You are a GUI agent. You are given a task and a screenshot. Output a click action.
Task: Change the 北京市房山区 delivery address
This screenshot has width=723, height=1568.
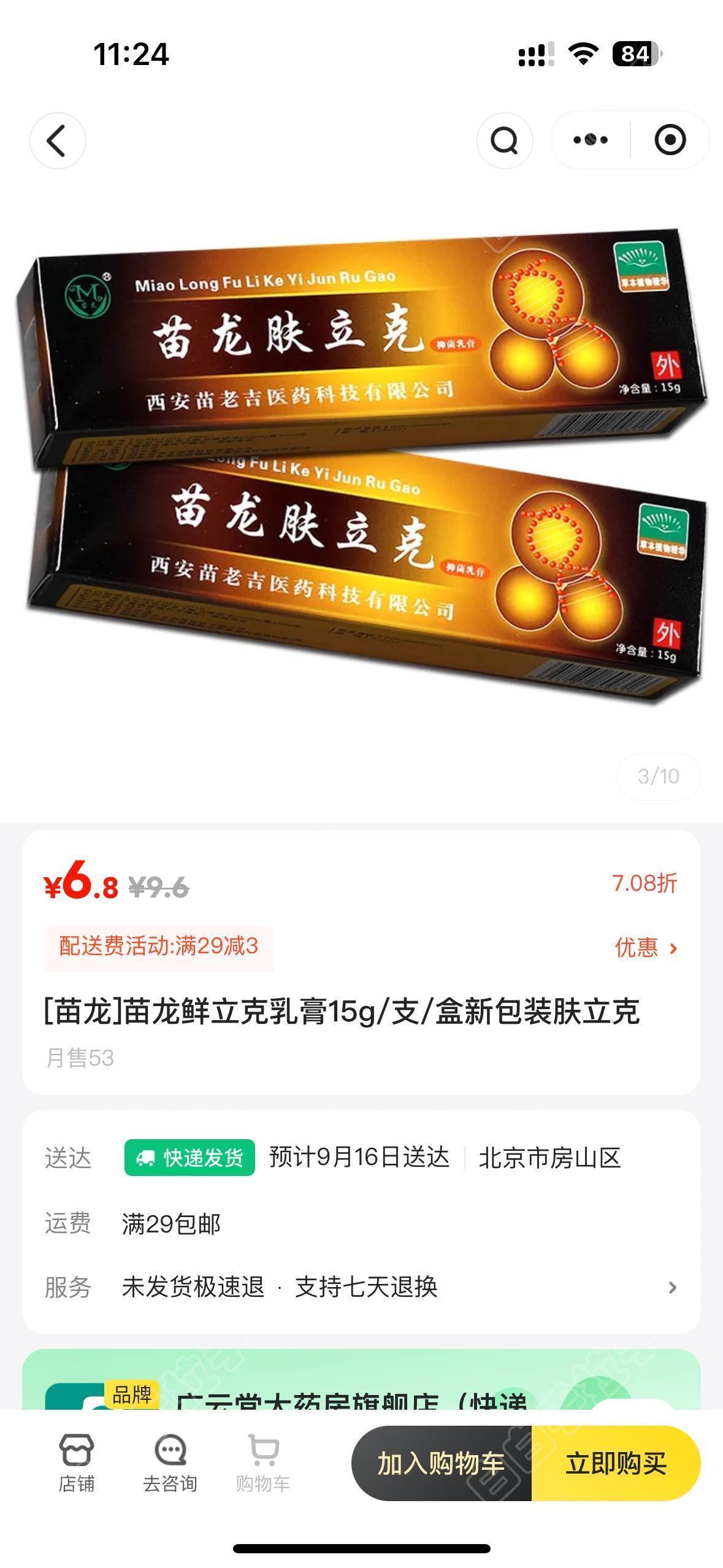(x=549, y=1158)
